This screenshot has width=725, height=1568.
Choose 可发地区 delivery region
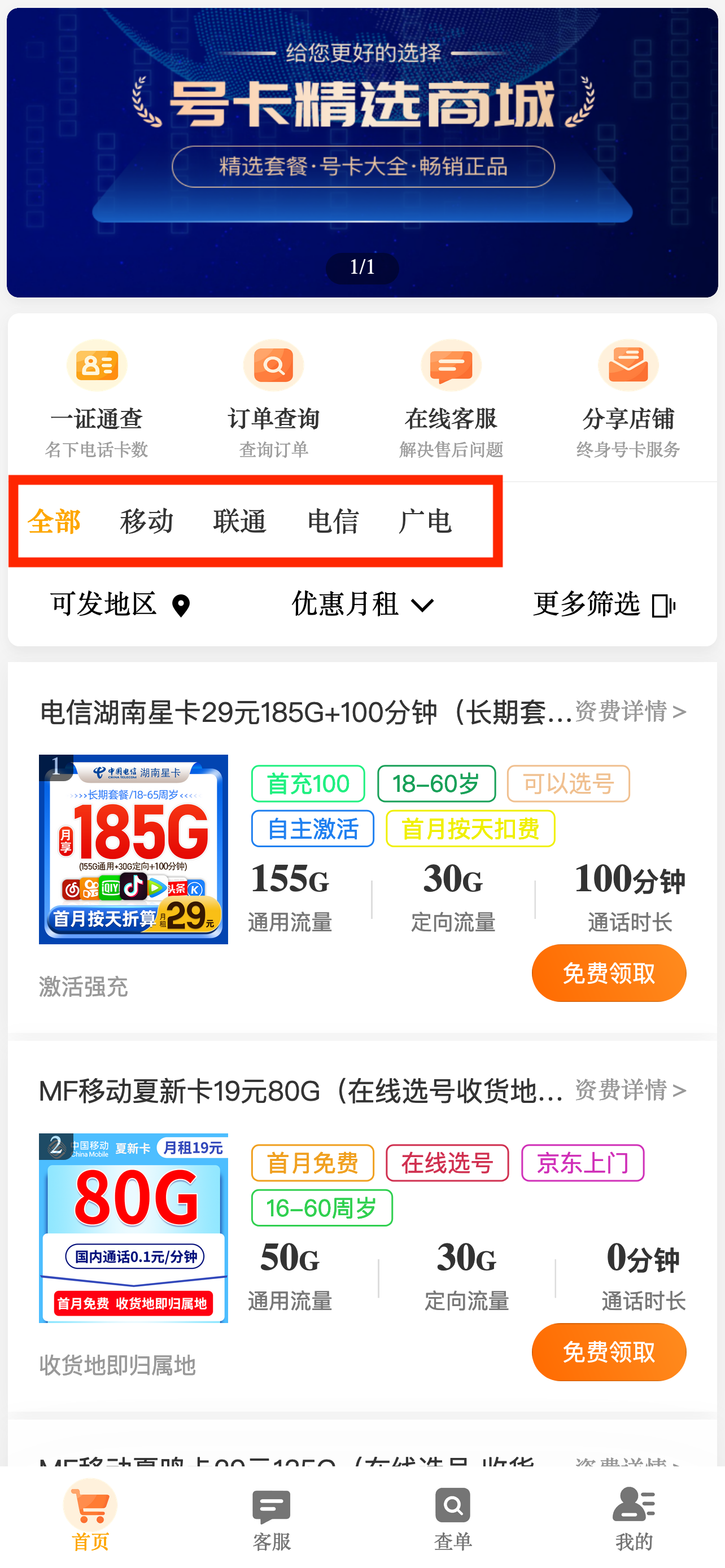click(120, 605)
